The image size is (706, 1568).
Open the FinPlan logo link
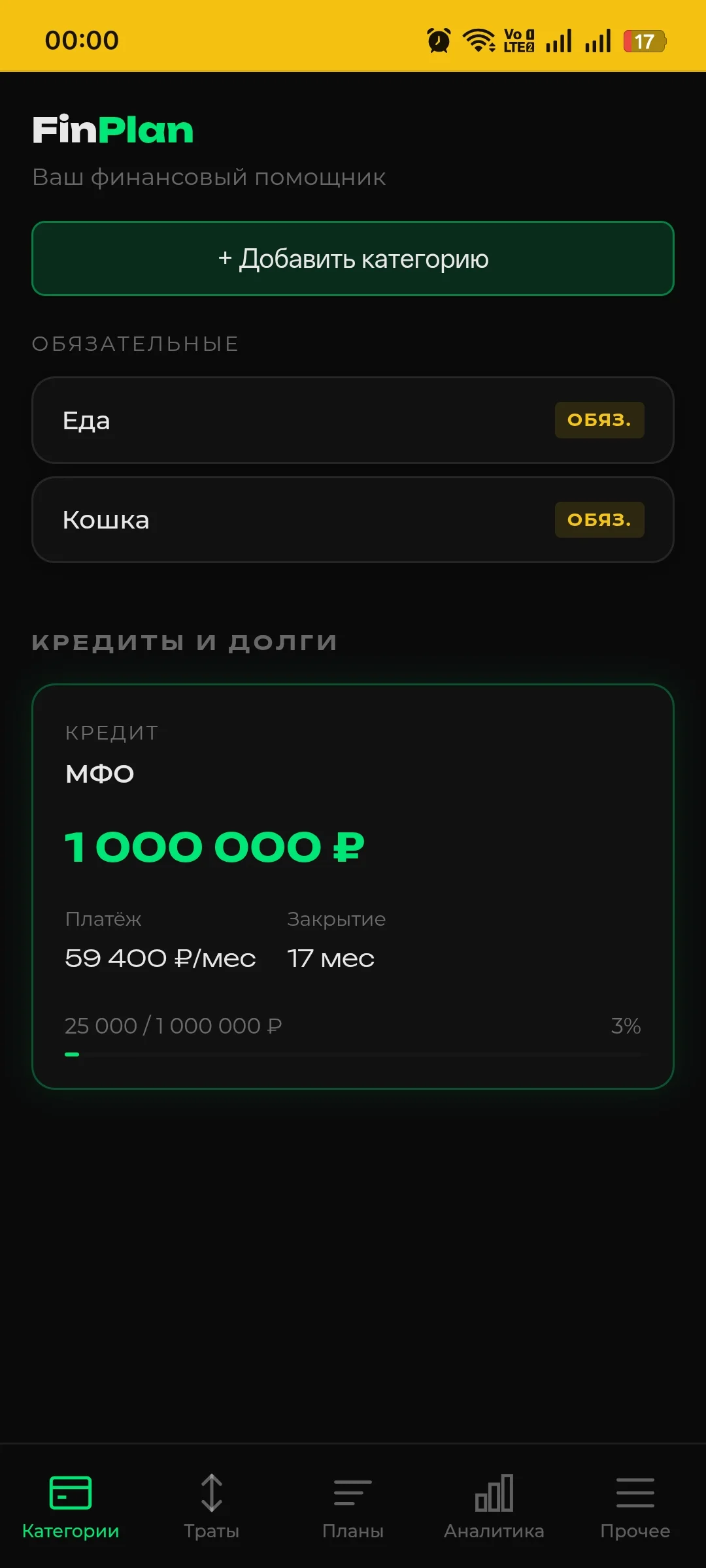[113, 129]
